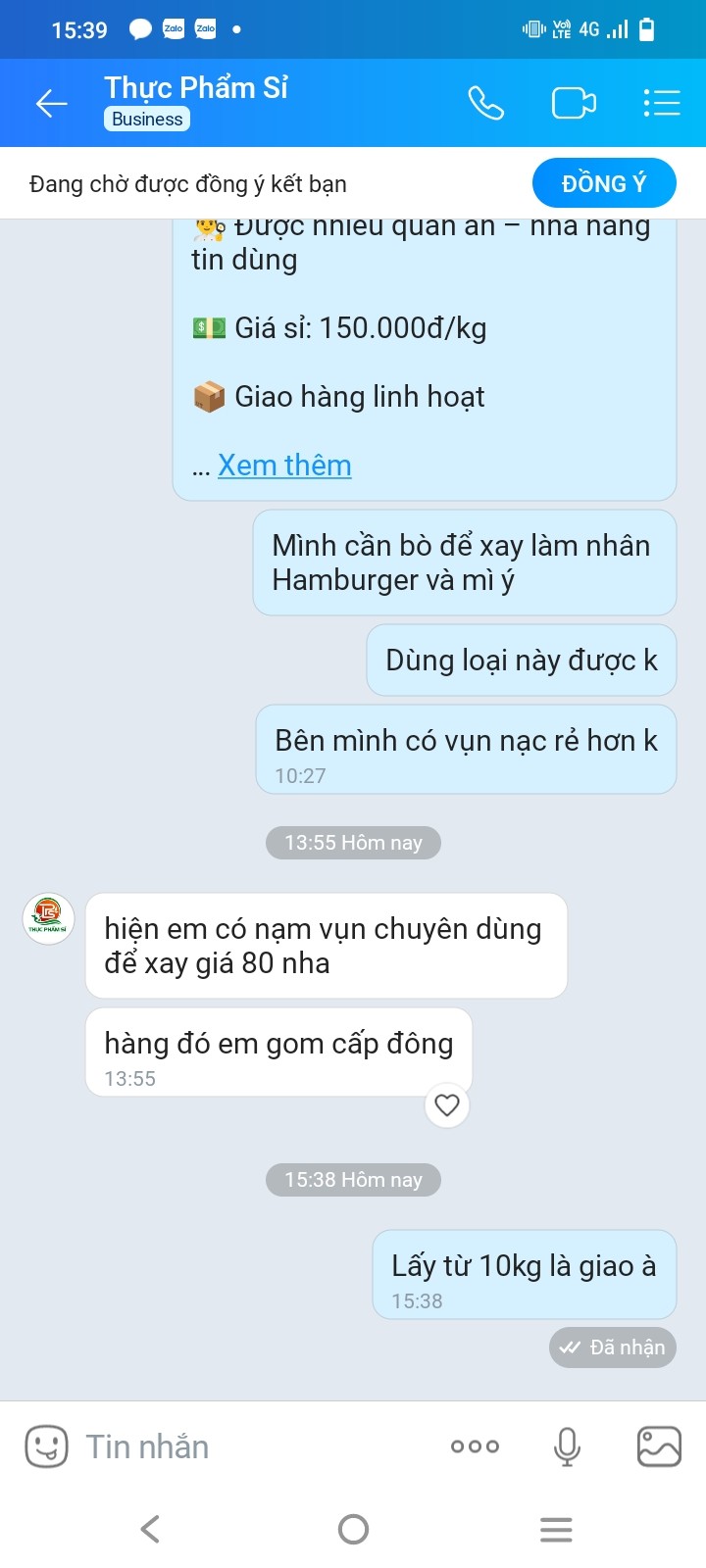
Task: Open the chat options menu
Action: 662,103
